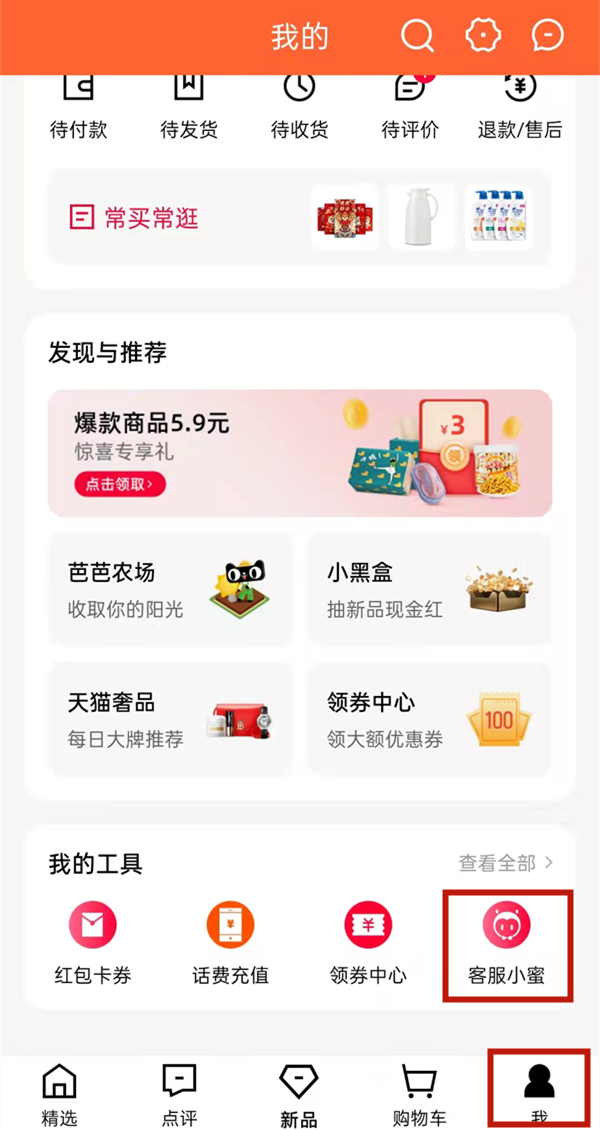600x1130 pixels.
Task: Open the 领券中心 card with 100 coupon
Action: [429, 719]
